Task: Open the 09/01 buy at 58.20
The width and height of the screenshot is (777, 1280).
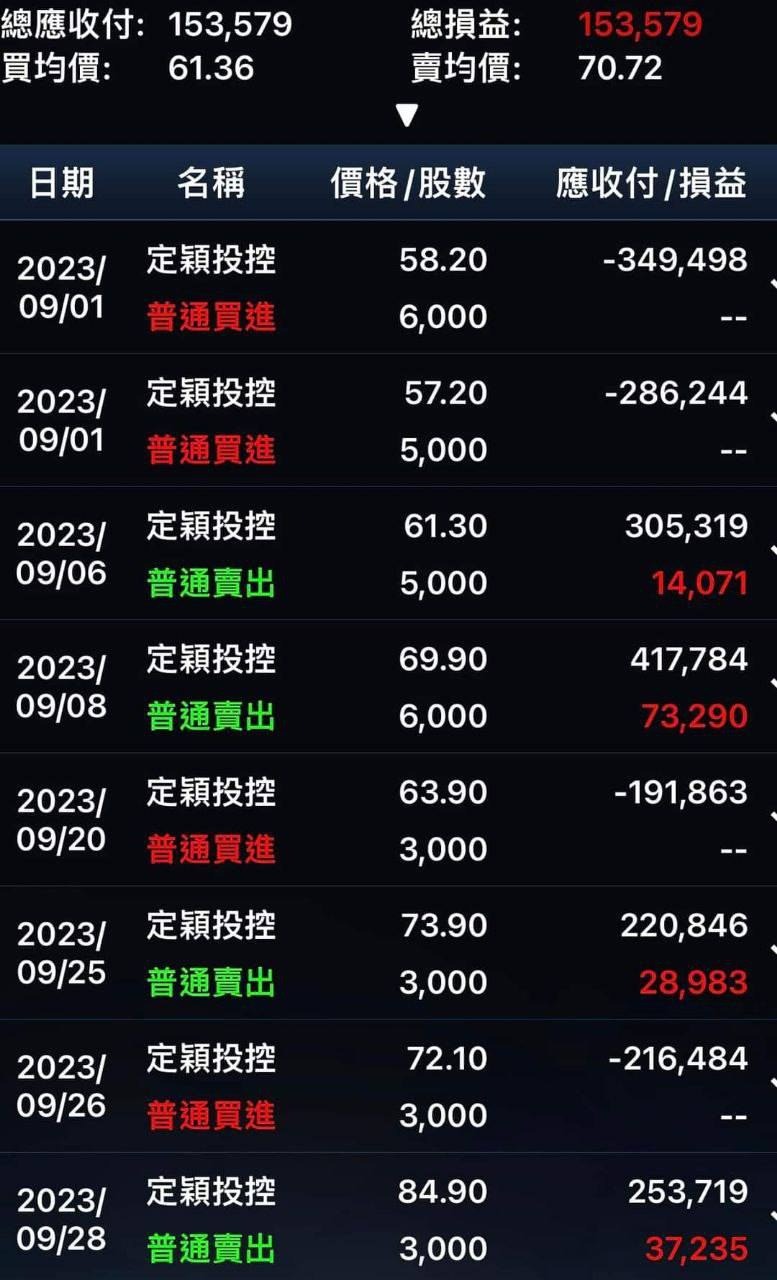Action: 388,288
